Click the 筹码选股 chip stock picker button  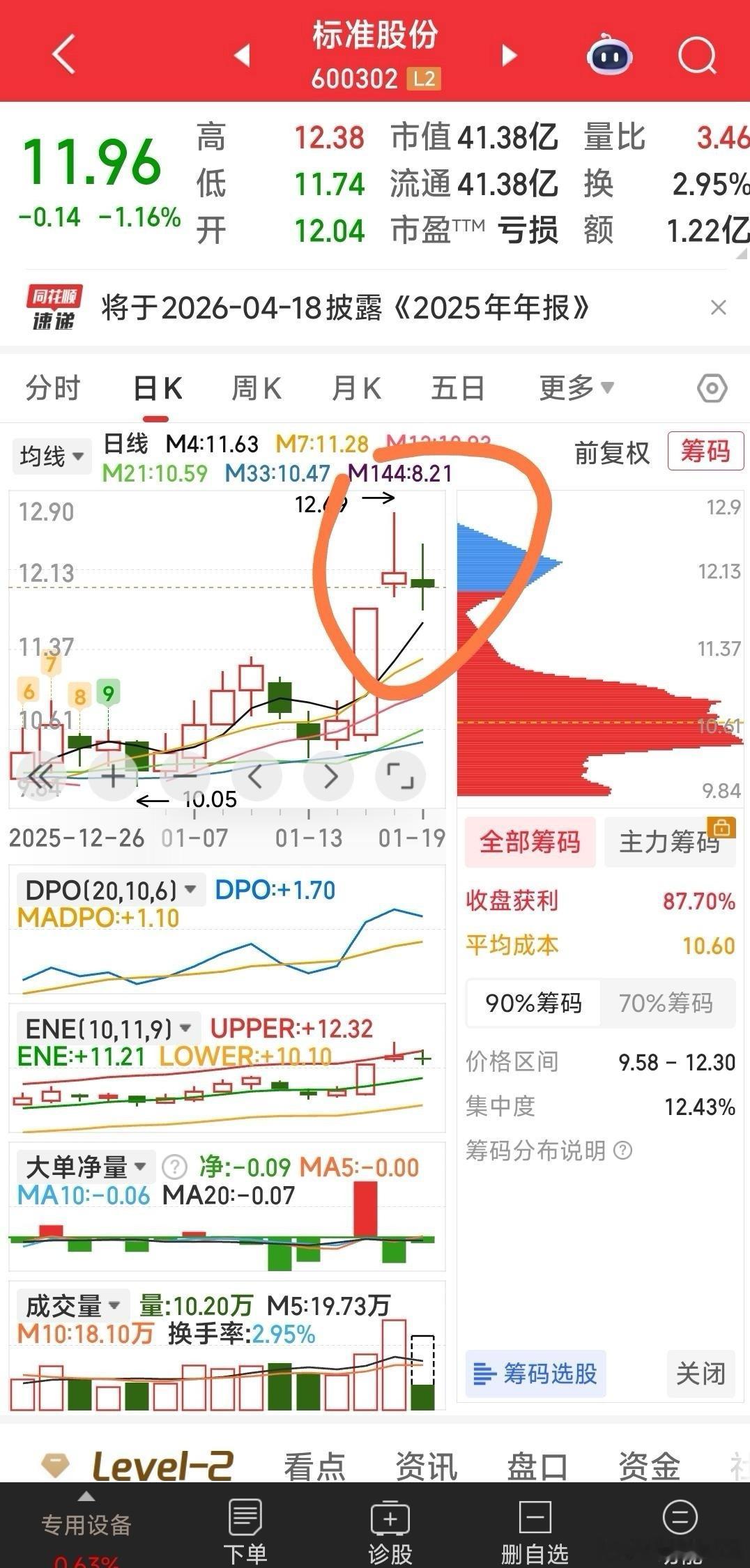point(535,1374)
